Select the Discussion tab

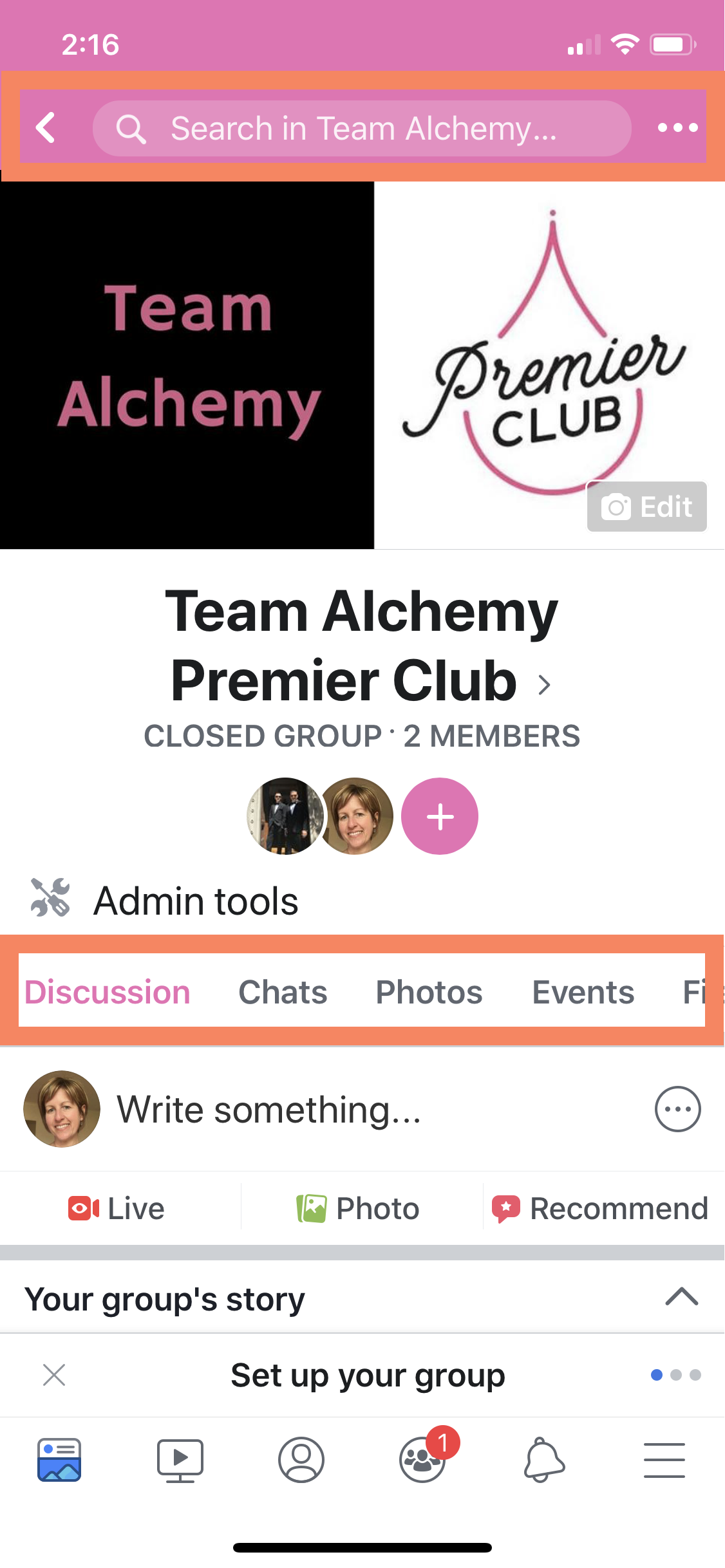(x=108, y=992)
